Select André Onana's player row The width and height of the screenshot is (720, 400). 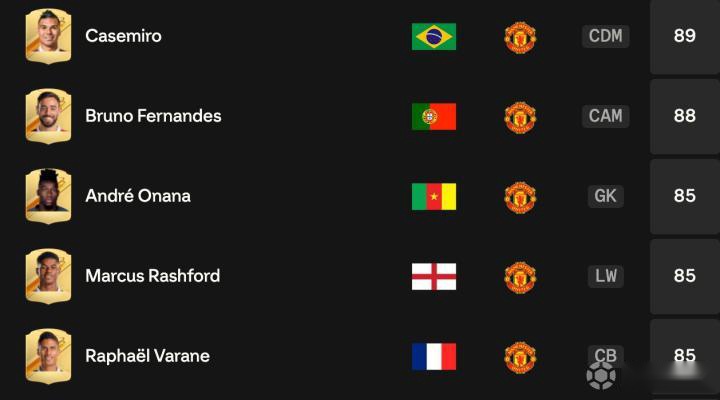pyautogui.click(x=137, y=196)
